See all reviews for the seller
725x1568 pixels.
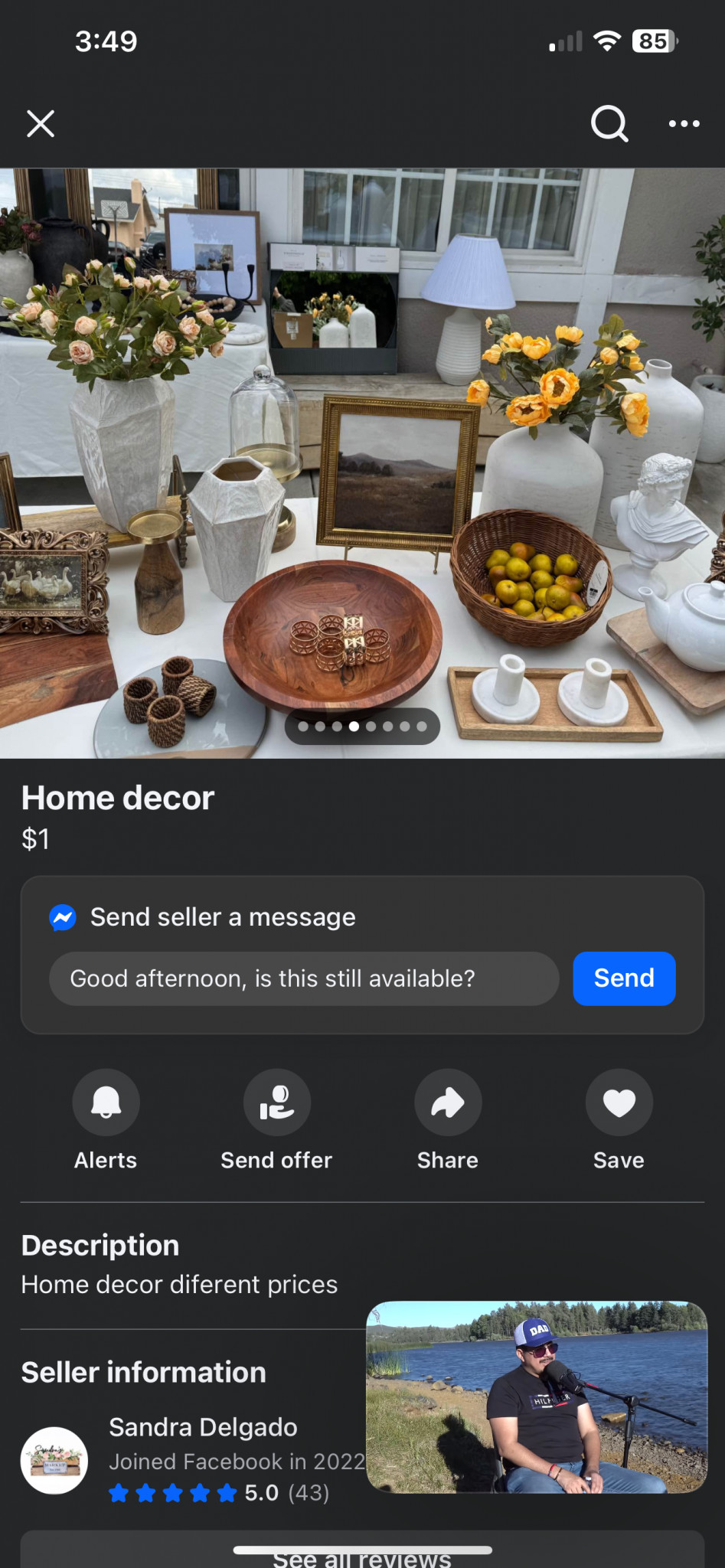click(x=362, y=1554)
